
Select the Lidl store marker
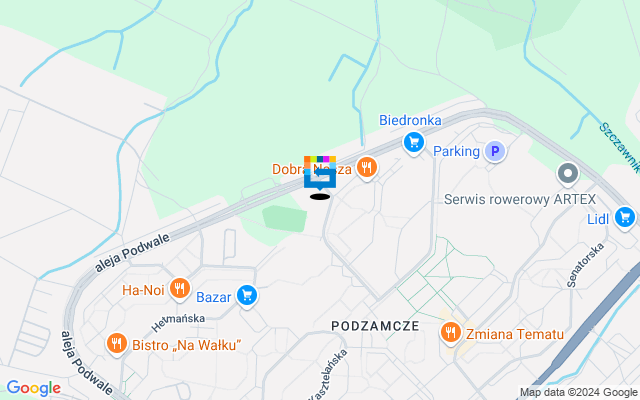(626, 216)
